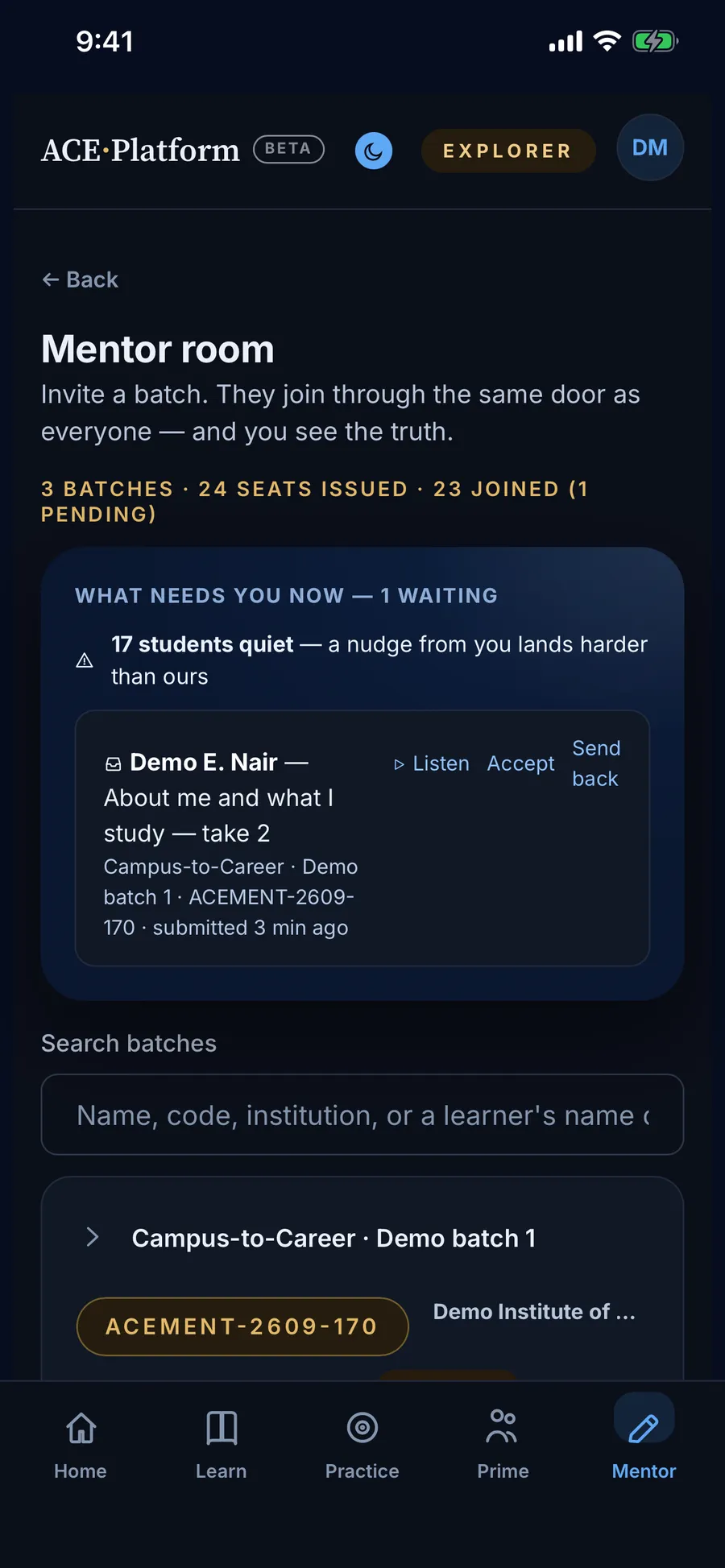This screenshot has height=1568, width=725.
Task: Accept Demo E. Nair's submission
Action: tap(520, 763)
